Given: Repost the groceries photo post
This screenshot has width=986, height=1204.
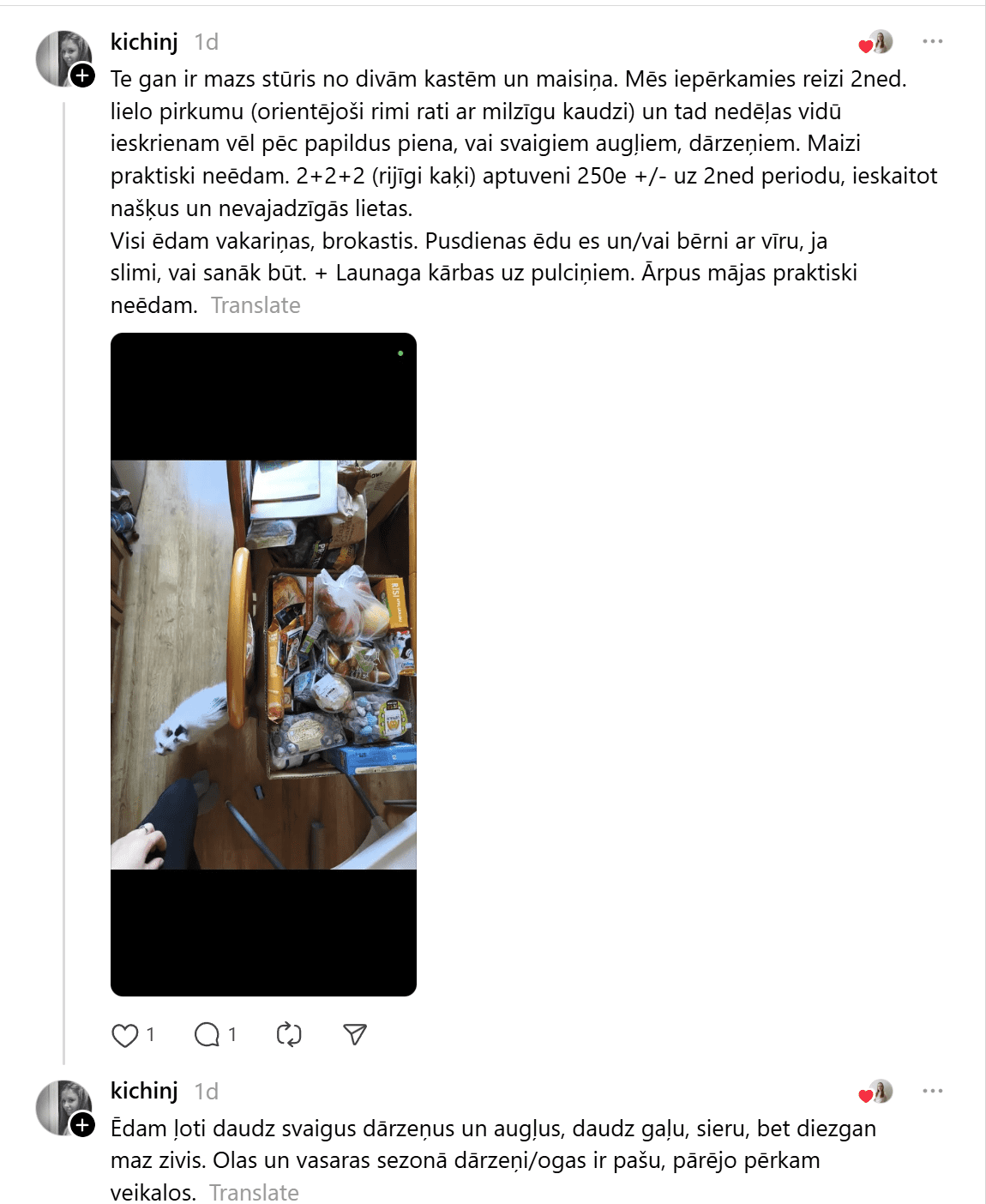Looking at the screenshot, I should pos(289,1035).
